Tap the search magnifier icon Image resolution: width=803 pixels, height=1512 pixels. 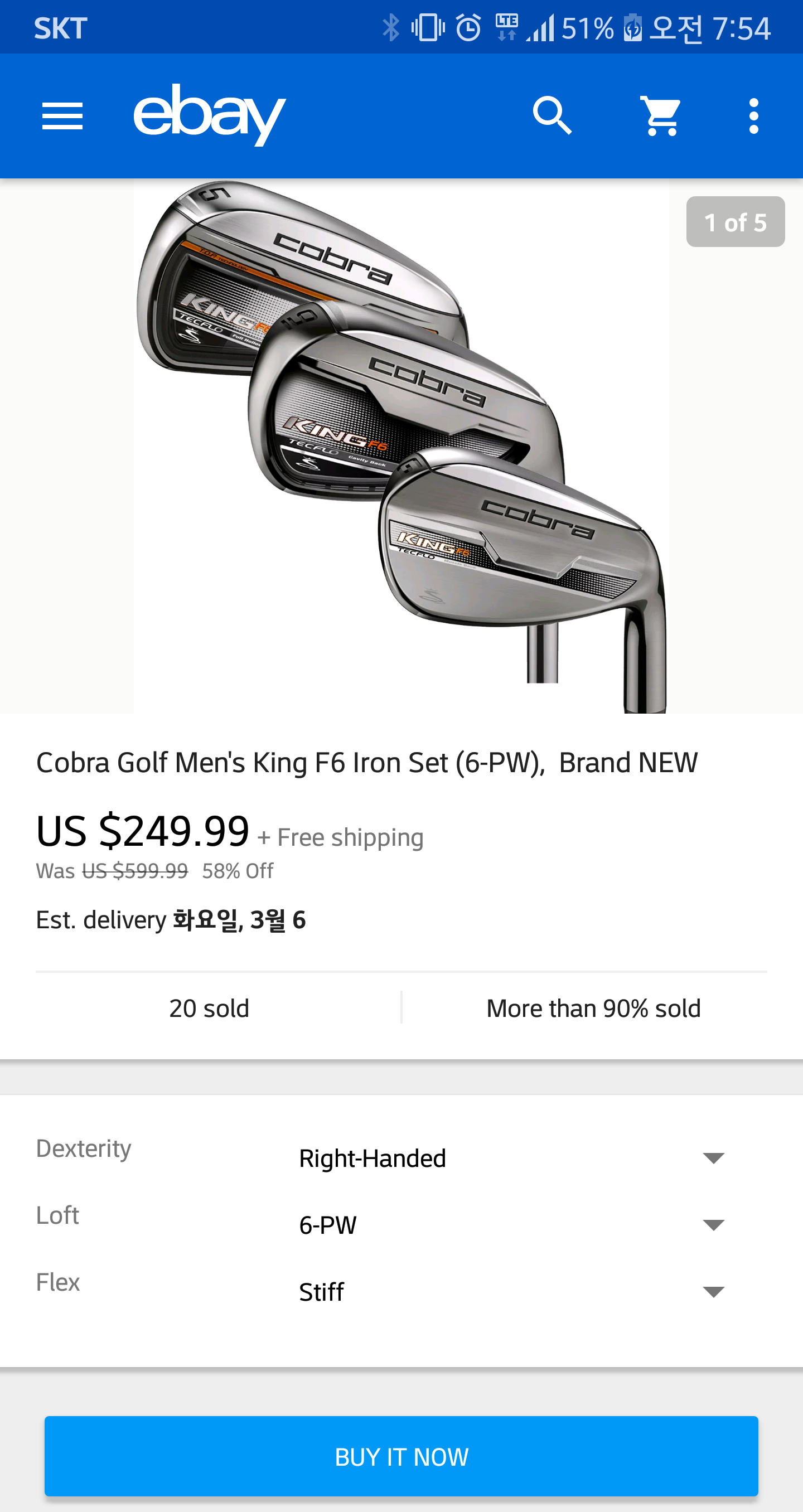[552, 116]
